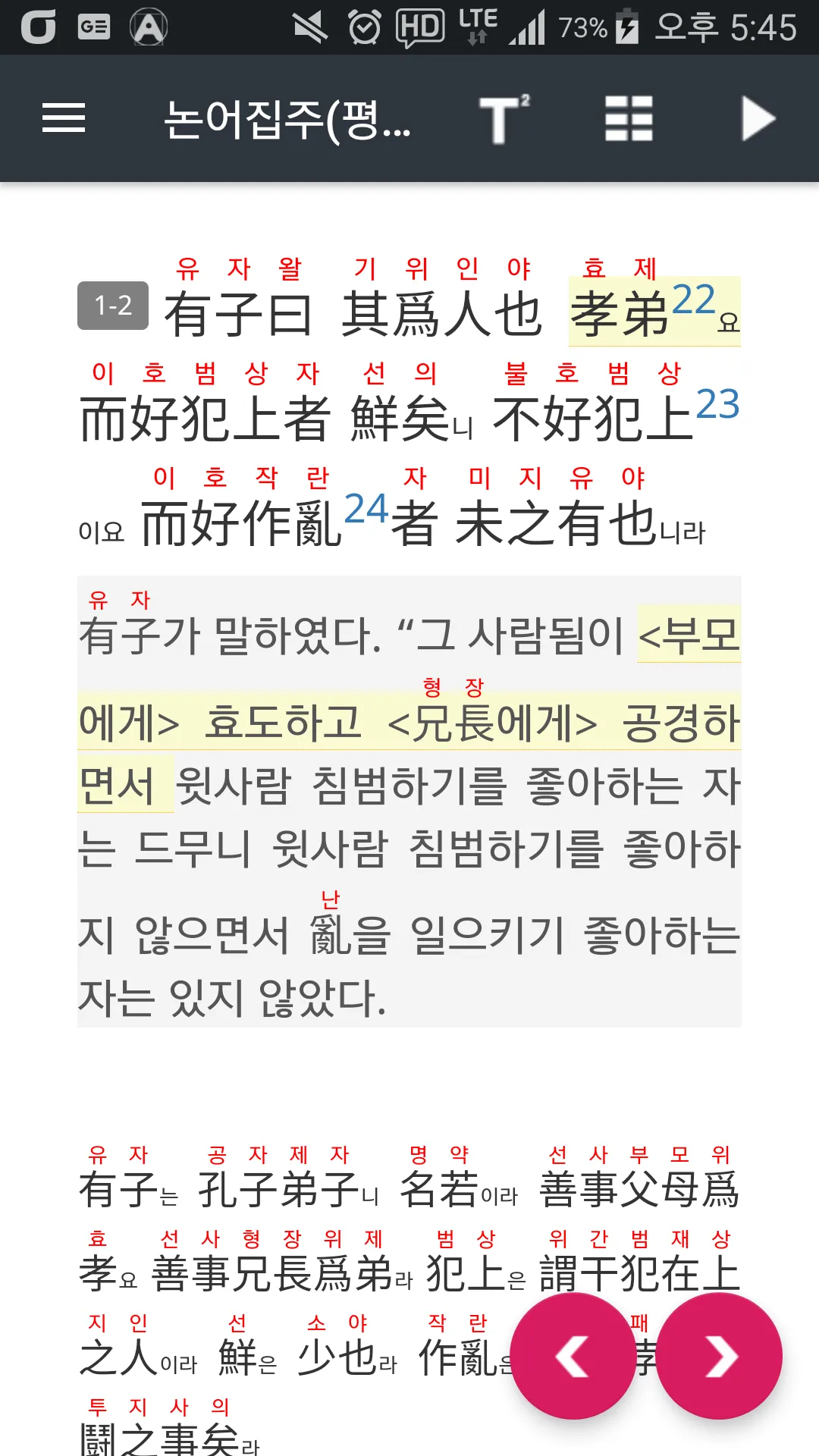Go to previous passage with left arrow
Screen dimensions: 819x1456
point(573,1356)
